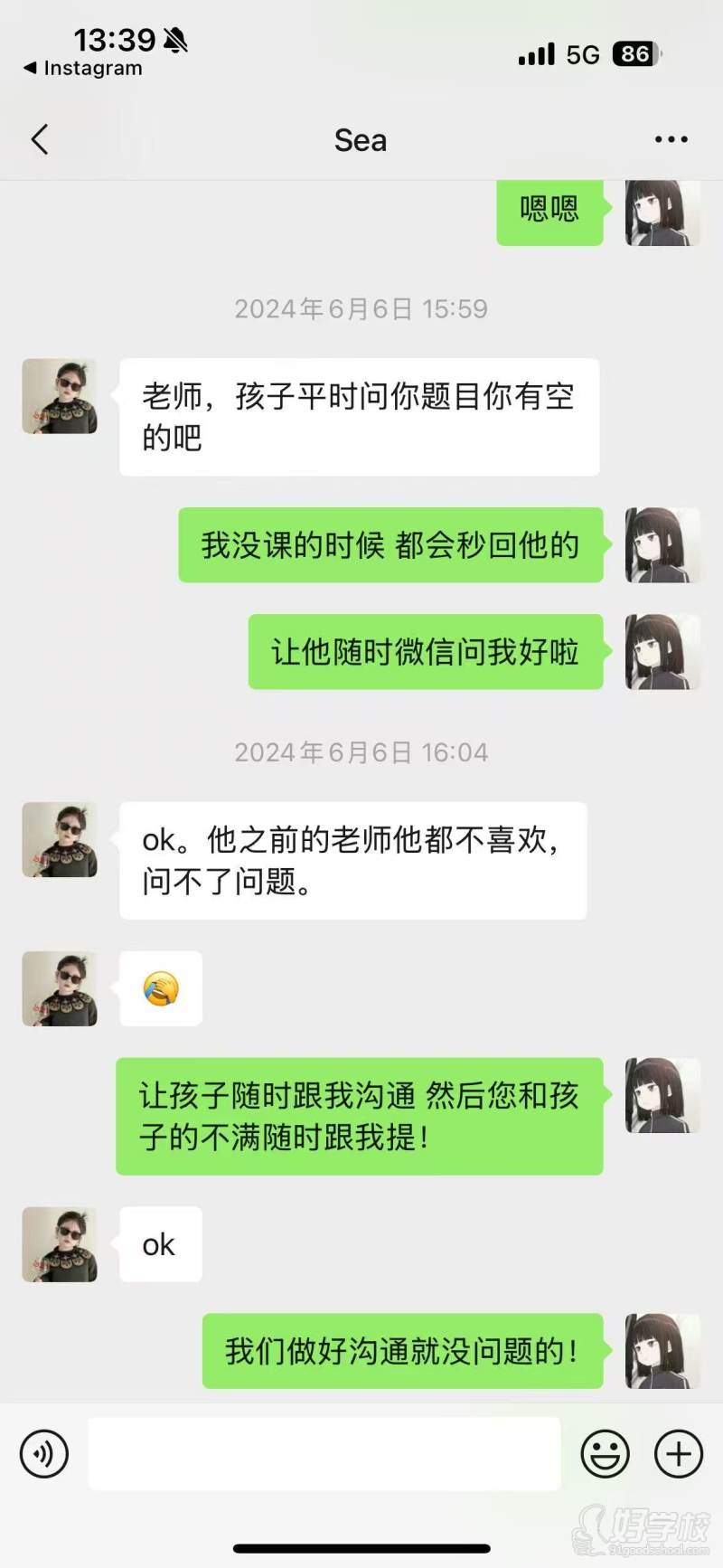The height and width of the screenshot is (1568, 723).
Task: Select the green message 嗯嗯
Action: click(x=549, y=209)
